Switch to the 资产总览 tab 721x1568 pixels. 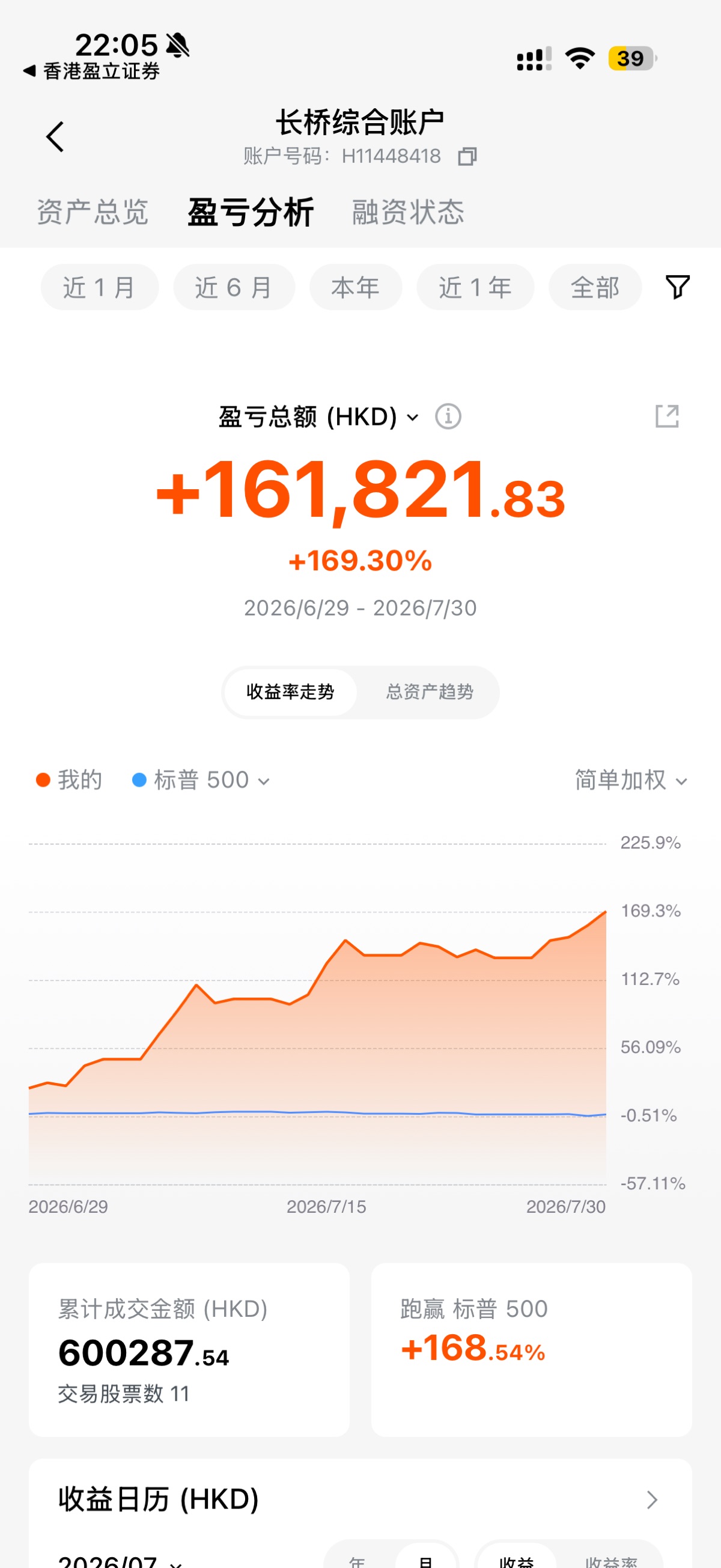point(93,212)
